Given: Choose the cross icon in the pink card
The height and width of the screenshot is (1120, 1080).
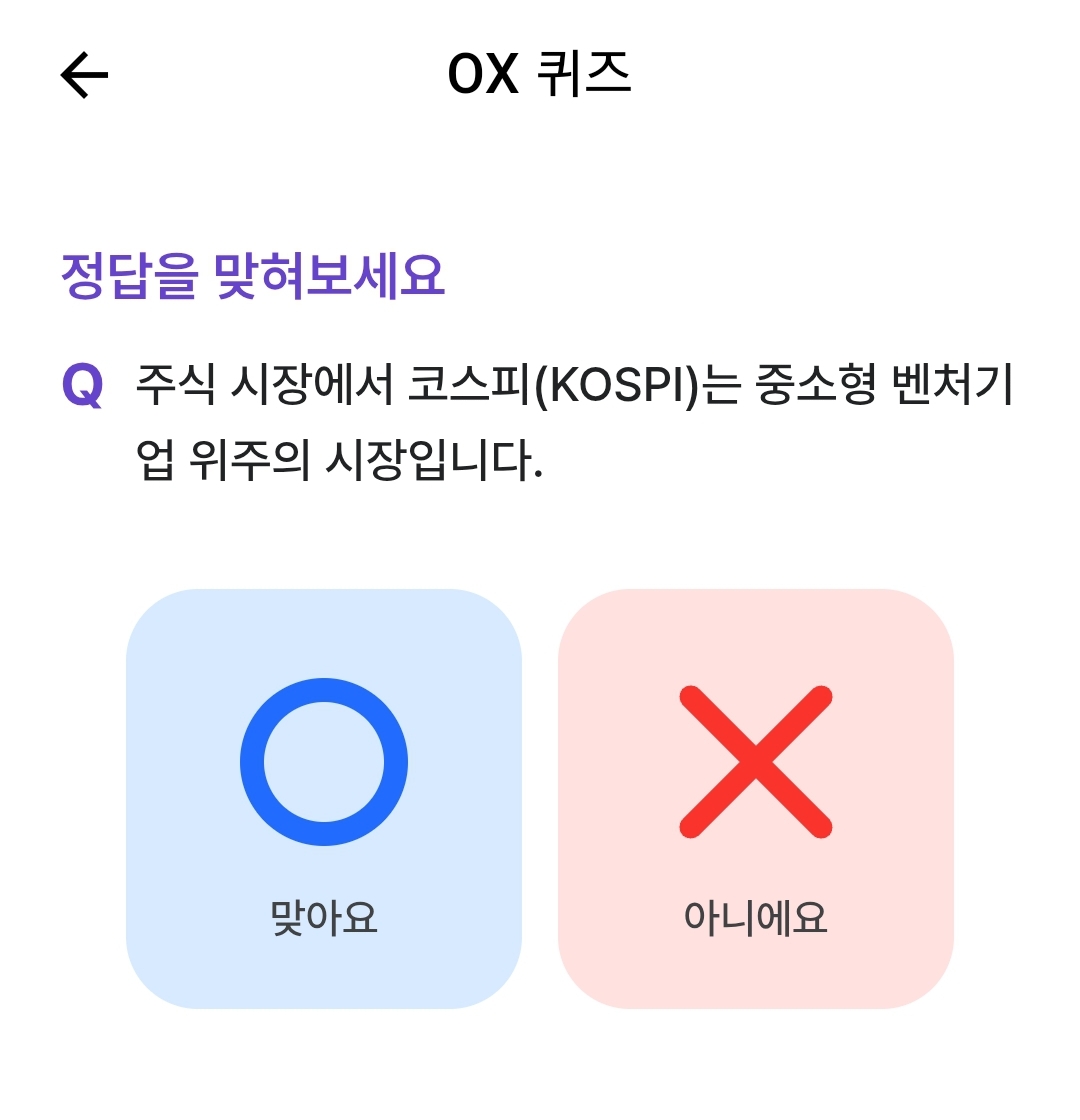Looking at the screenshot, I should click(757, 762).
